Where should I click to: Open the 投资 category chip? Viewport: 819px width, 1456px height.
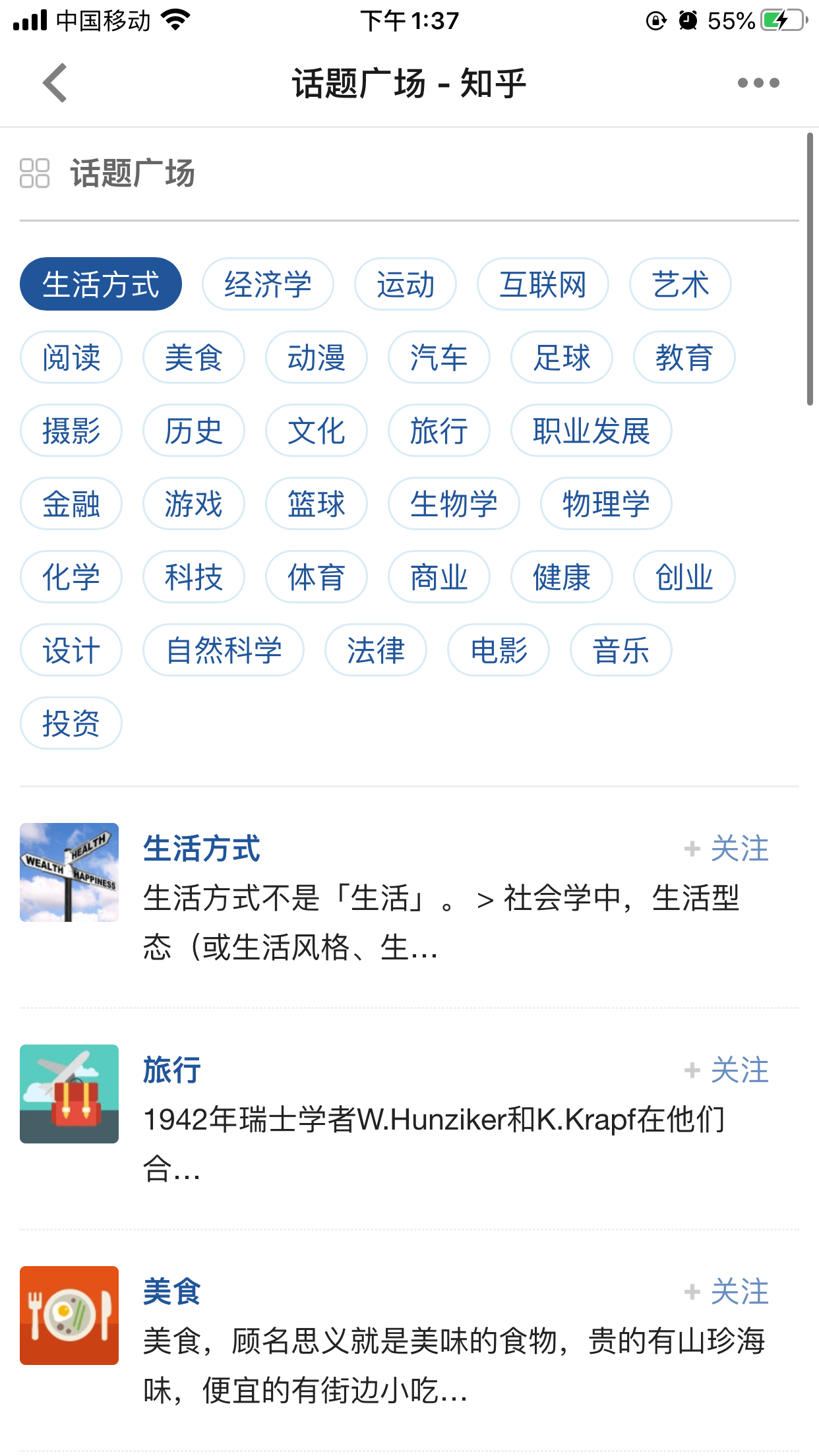click(x=71, y=723)
